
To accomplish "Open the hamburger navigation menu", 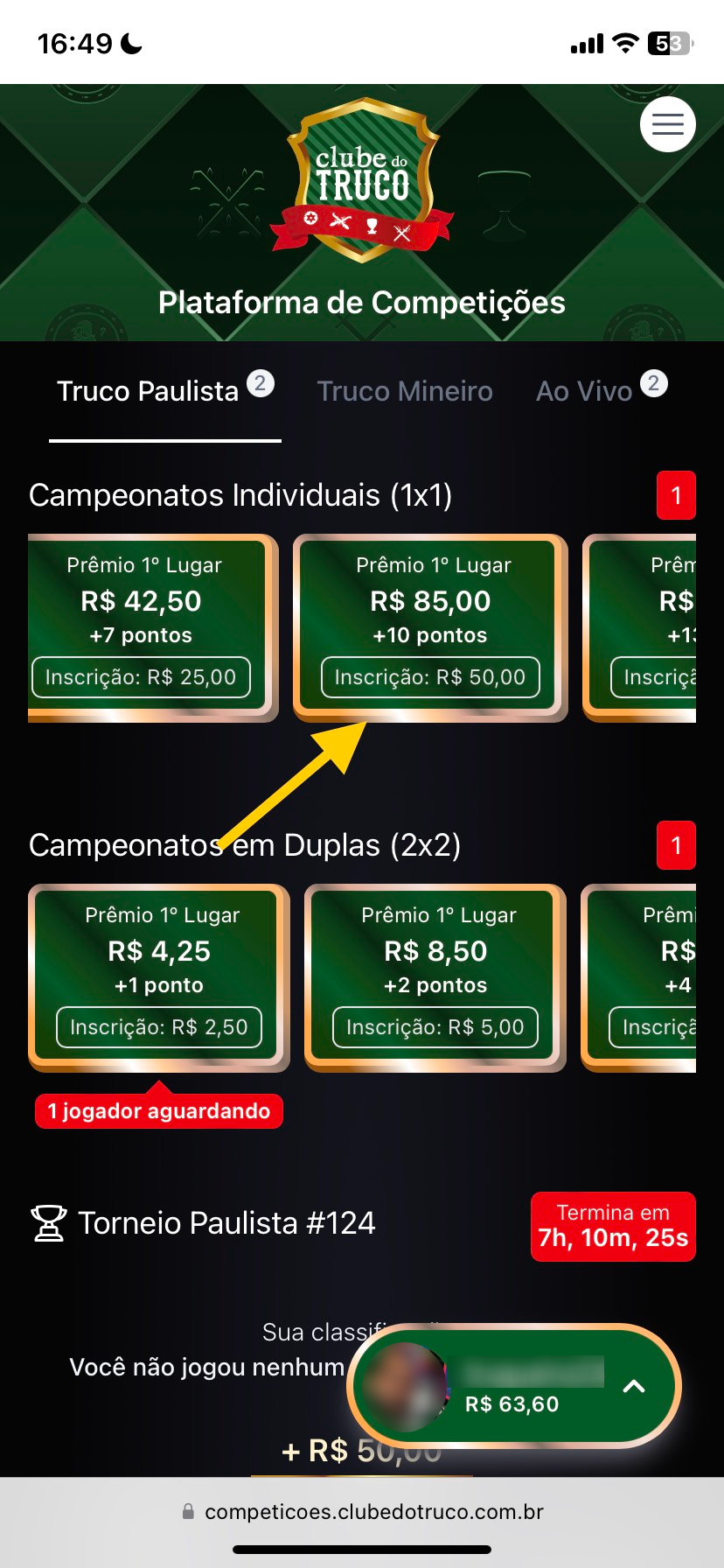I will pyautogui.click(x=667, y=124).
